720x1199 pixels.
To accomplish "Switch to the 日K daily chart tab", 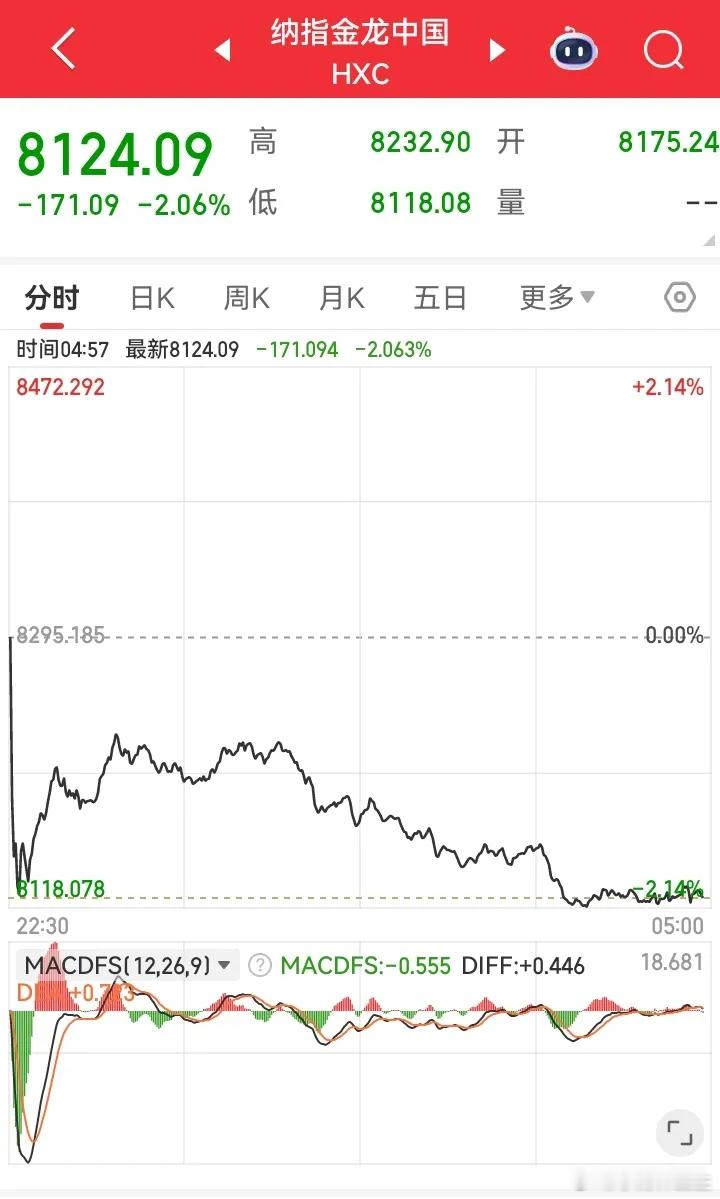I will [151, 297].
